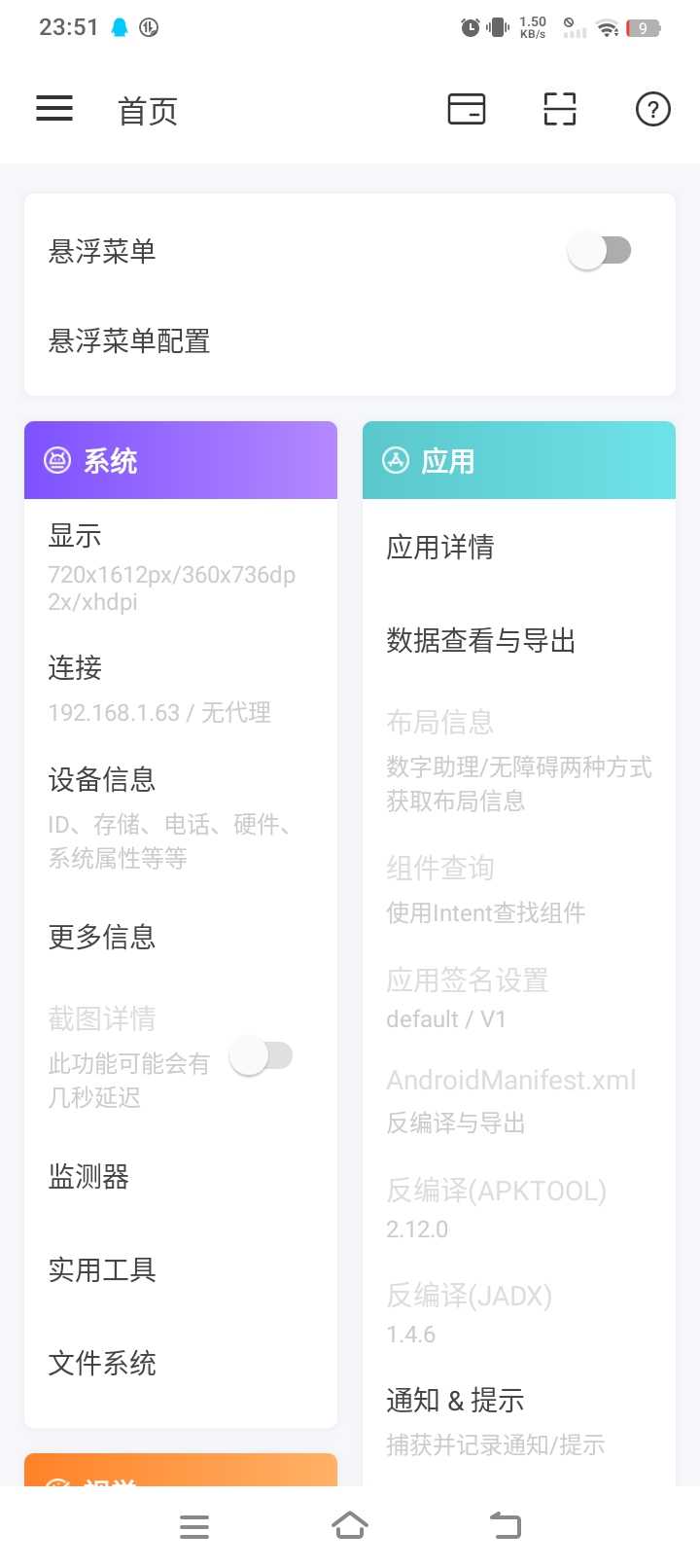The height and width of the screenshot is (1568, 700).
Task: Open 应用详情 row
Action: [440, 548]
